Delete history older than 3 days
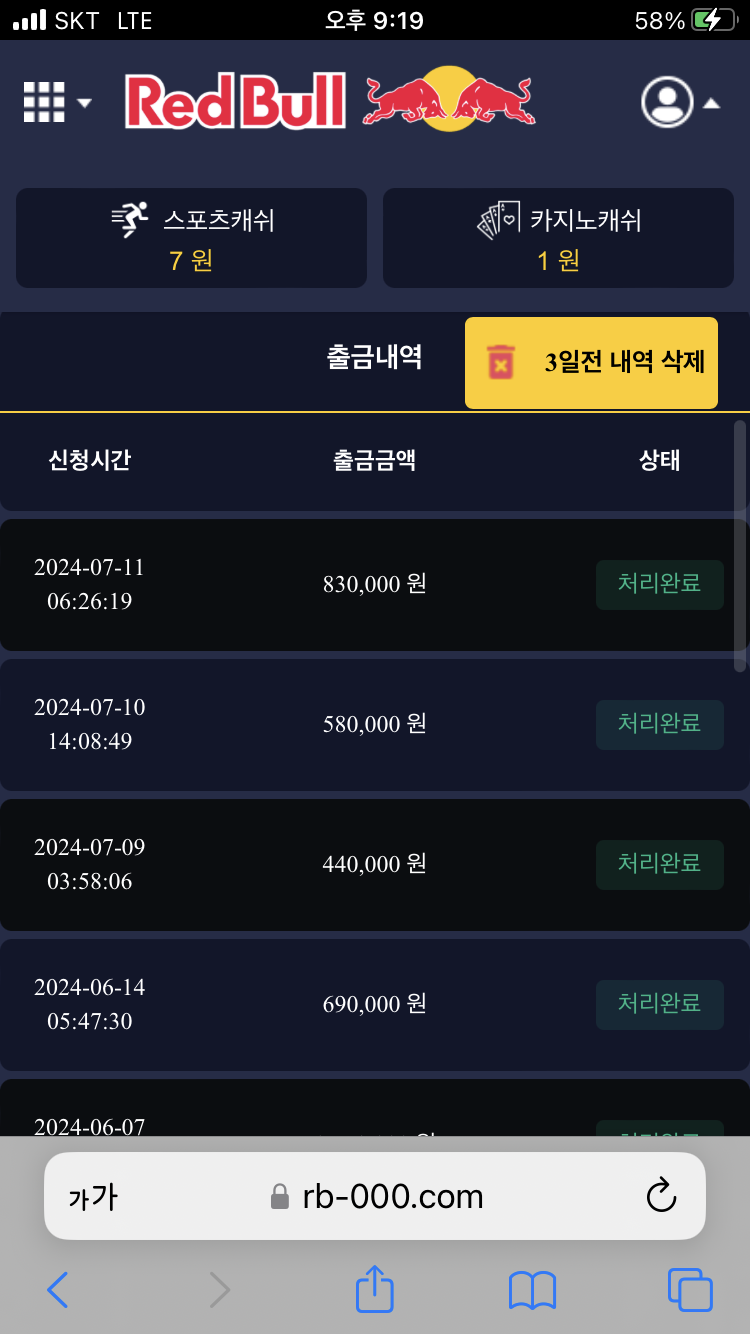750x1334 pixels. (x=591, y=363)
